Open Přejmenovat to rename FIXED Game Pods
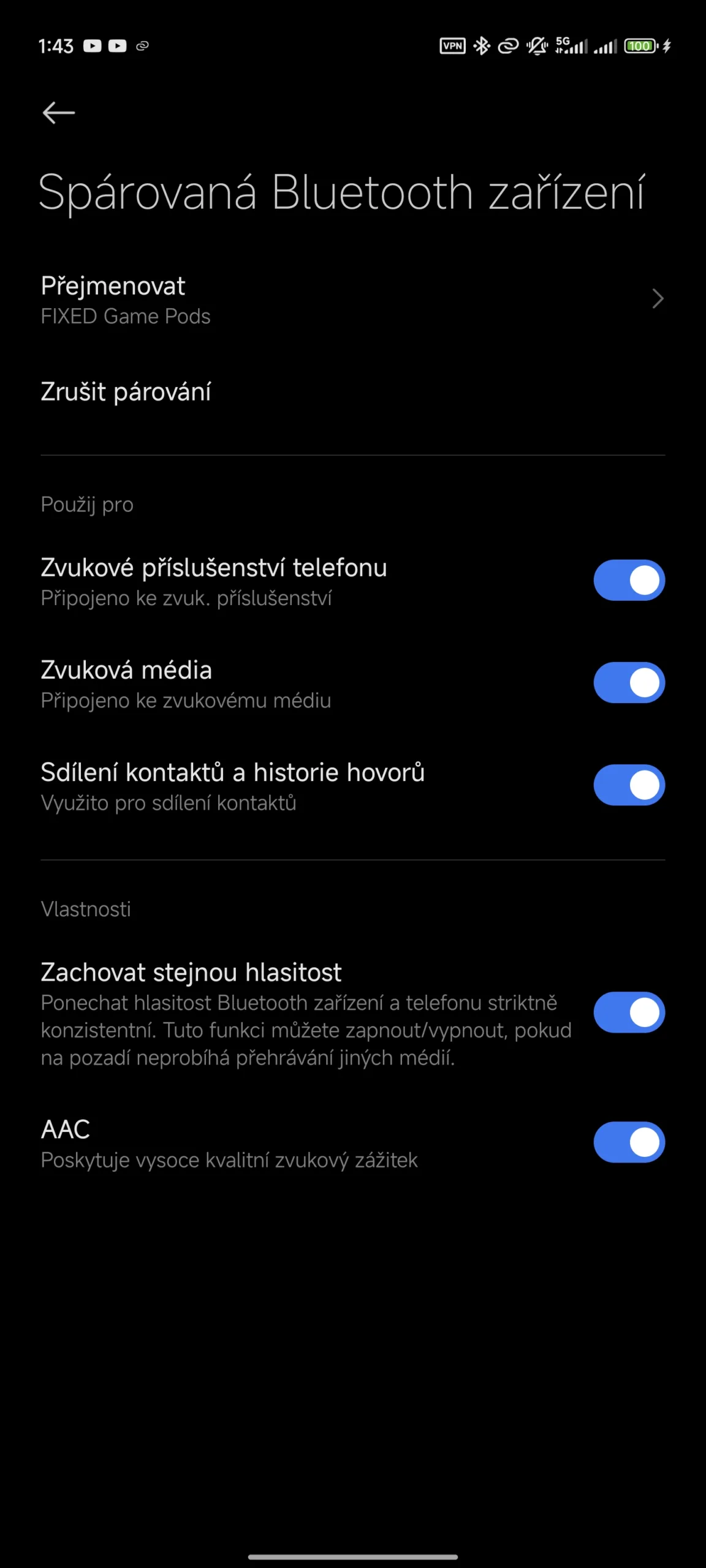Screen dimensions: 706x1568 click(x=353, y=300)
